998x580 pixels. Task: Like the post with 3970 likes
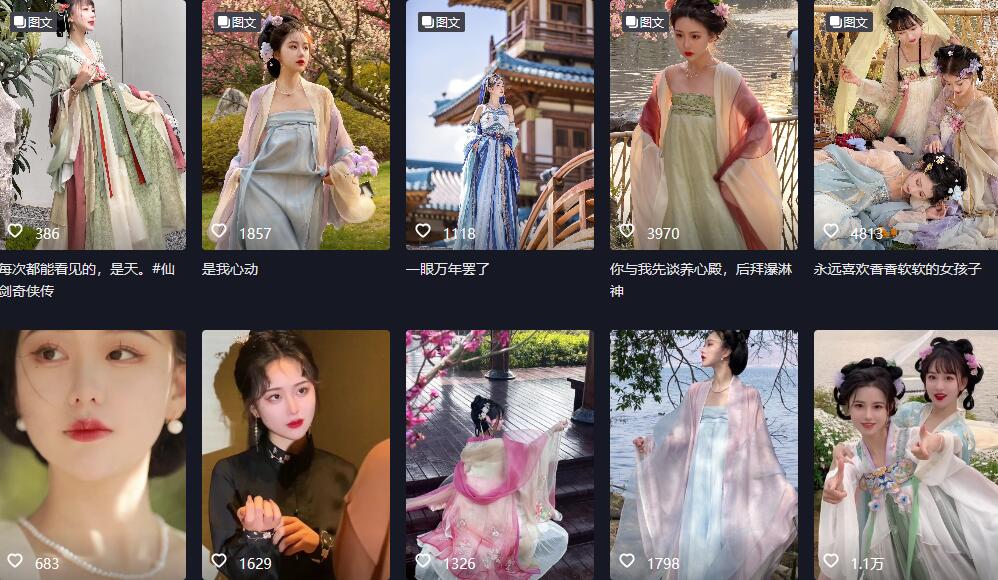click(x=627, y=232)
